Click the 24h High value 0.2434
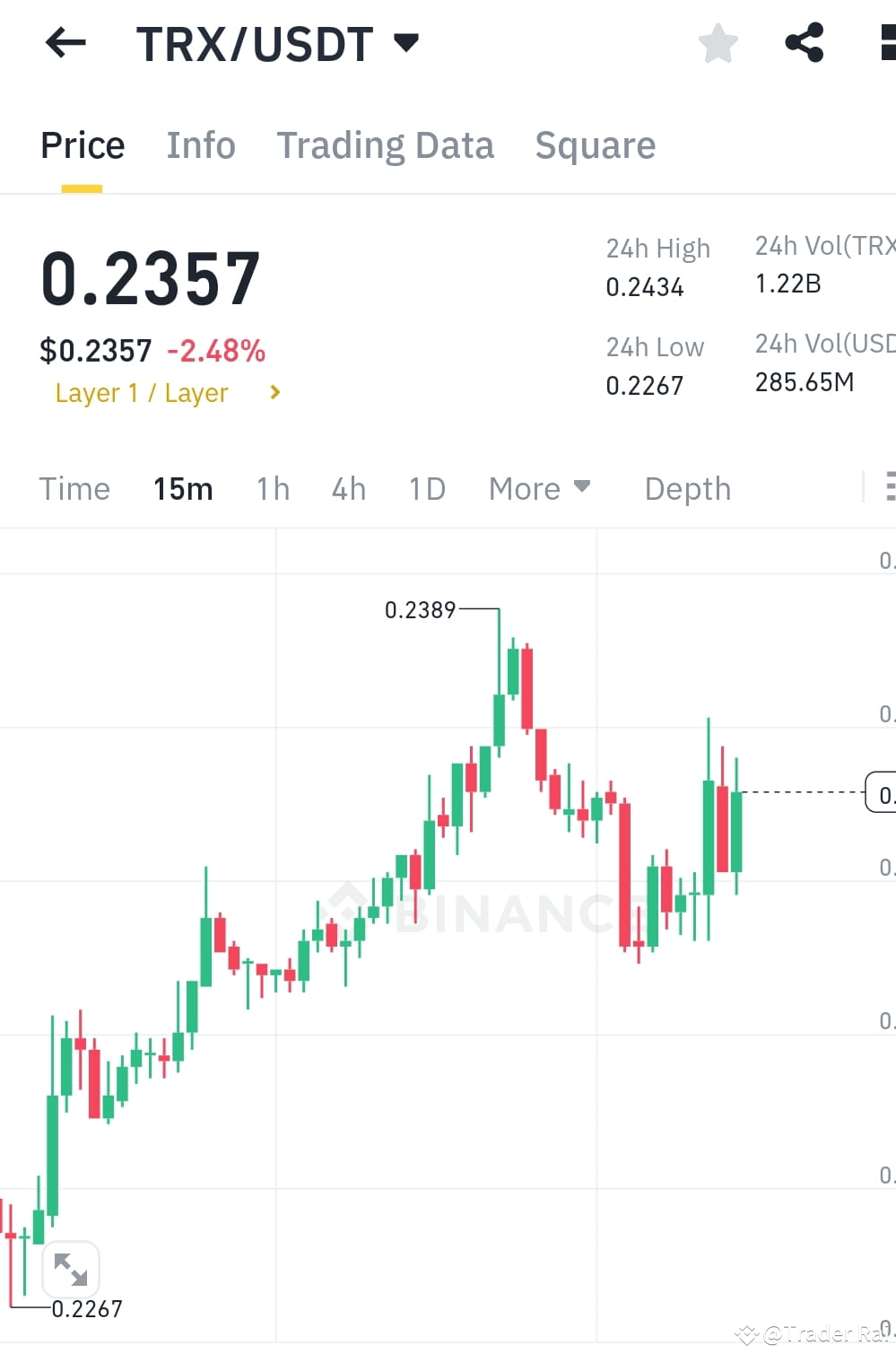 click(x=644, y=287)
